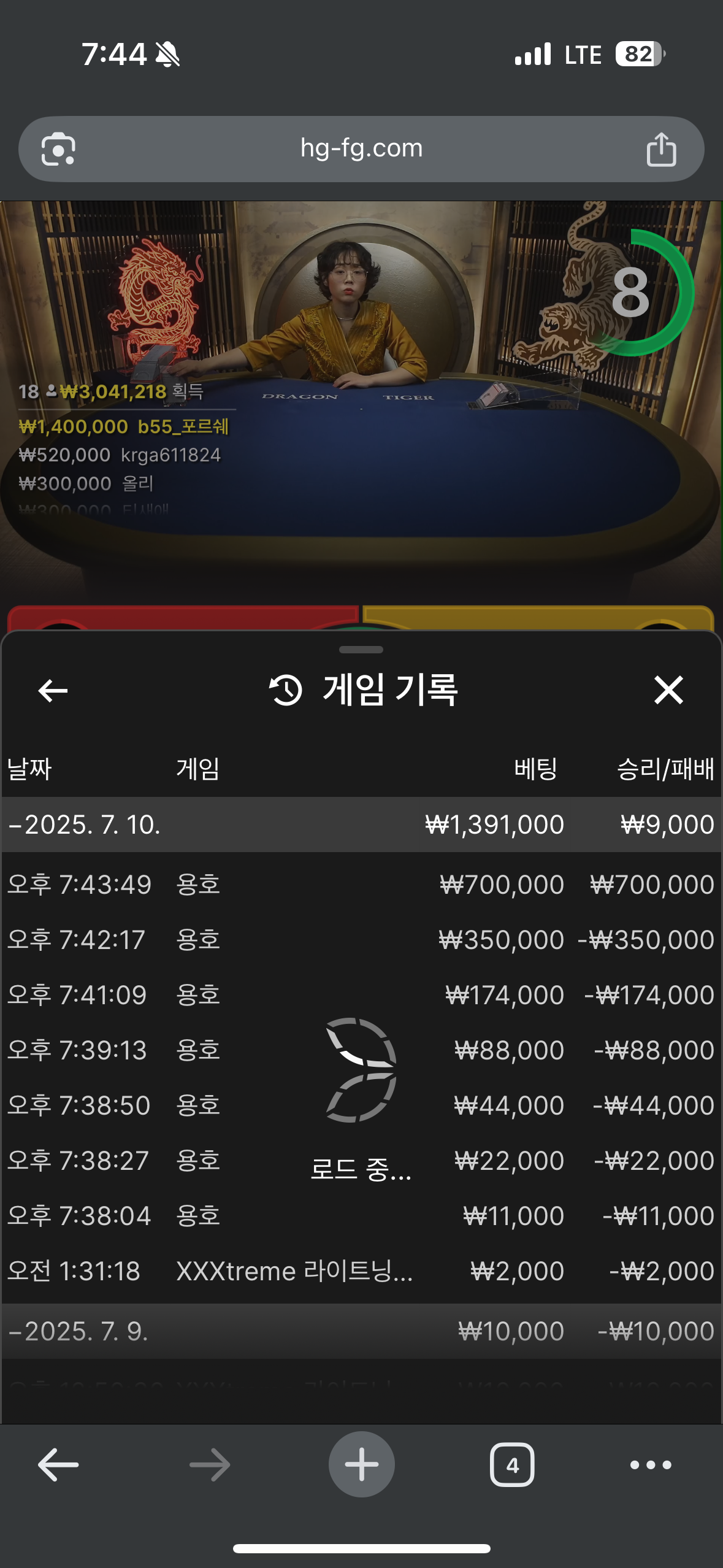Open a new browser tab
Viewport: 723px width, 1568px height.
click(x=362, y=1464)
